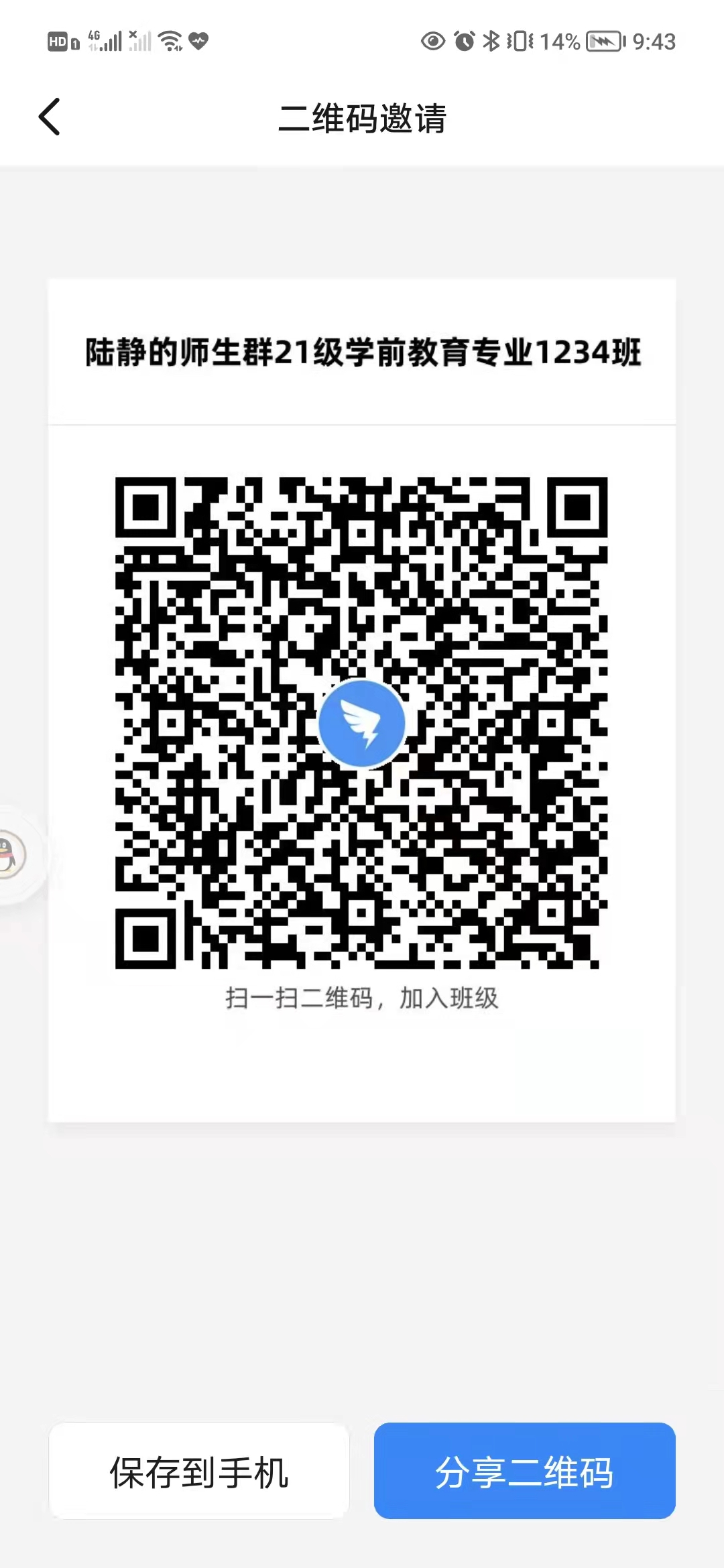Tap the 分享二维码 button

[x=524, y=1472]
